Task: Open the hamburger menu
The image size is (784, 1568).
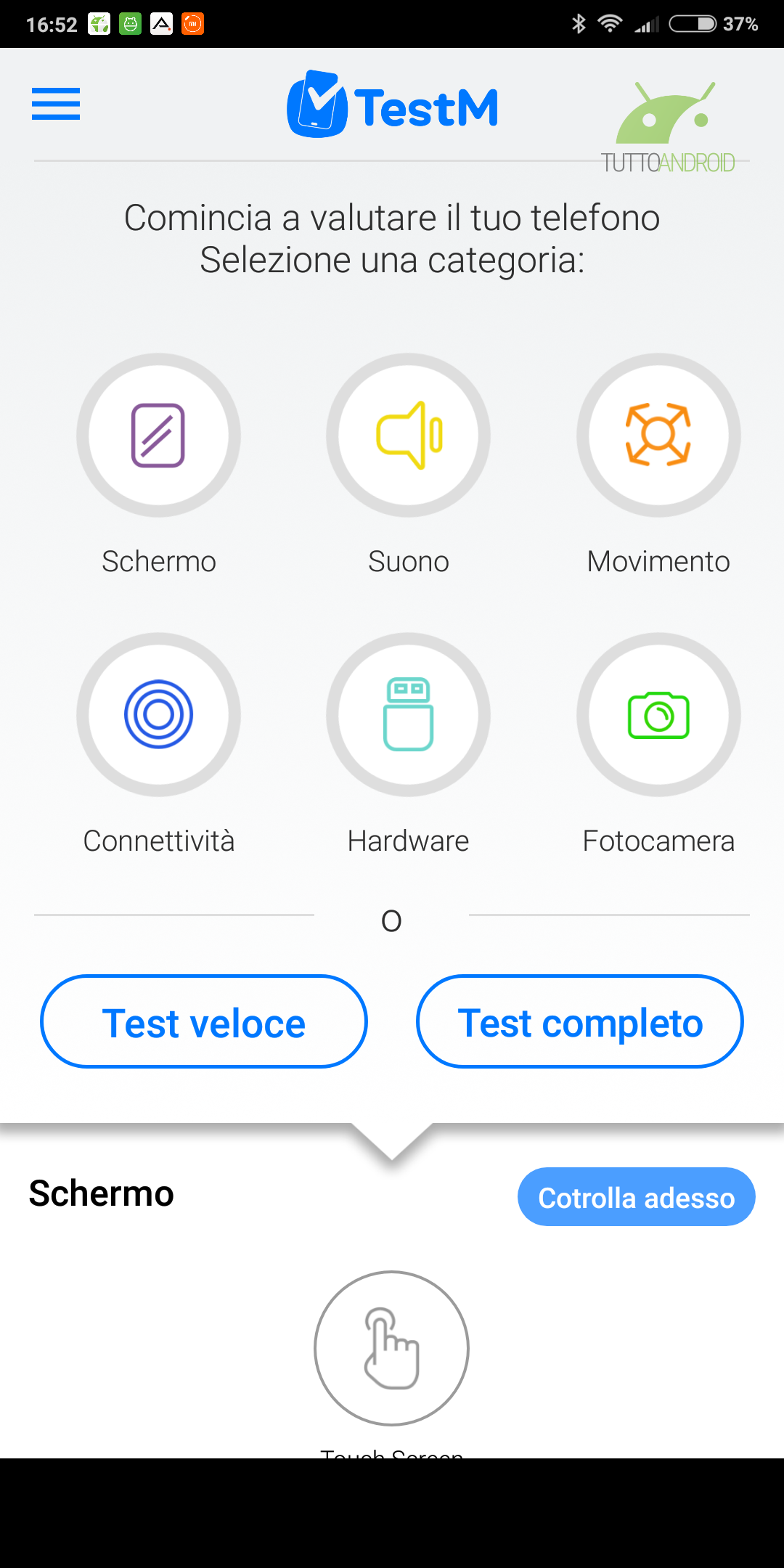Action: click(56, 104)
